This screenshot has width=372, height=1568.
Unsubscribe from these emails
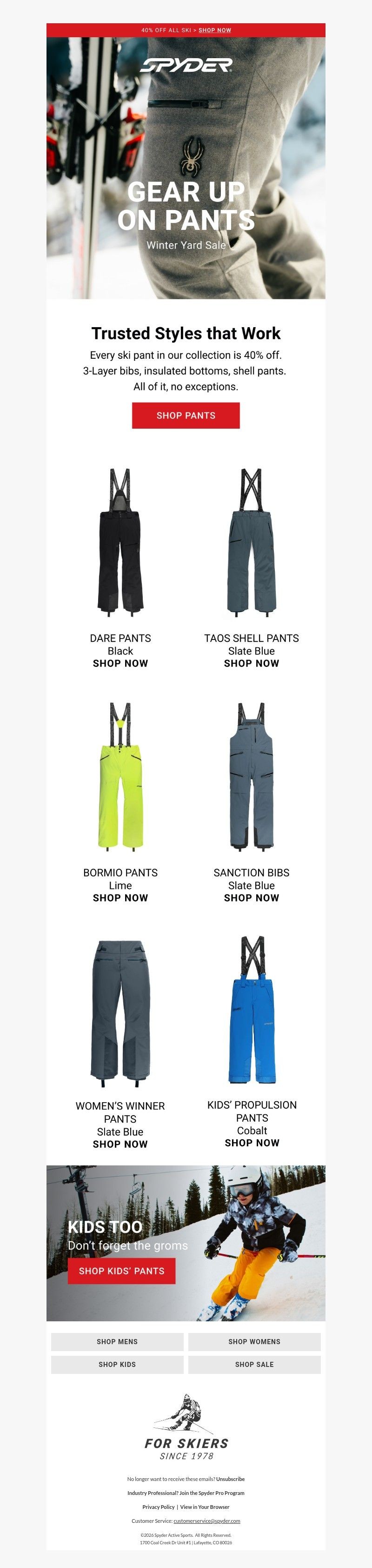(x=230, y=1479)
